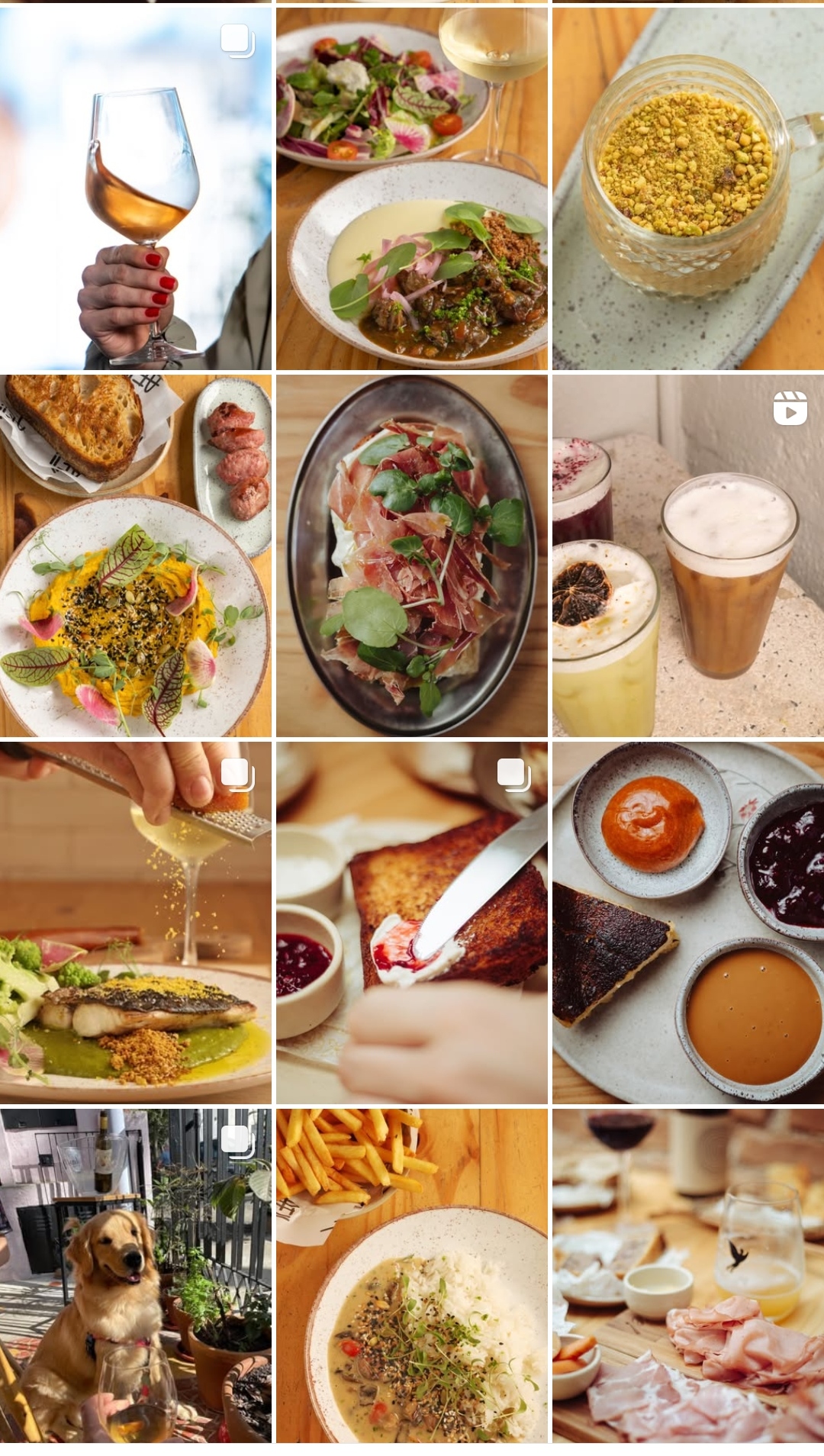Open the salad and stew dishes post

tap(412, 188)
